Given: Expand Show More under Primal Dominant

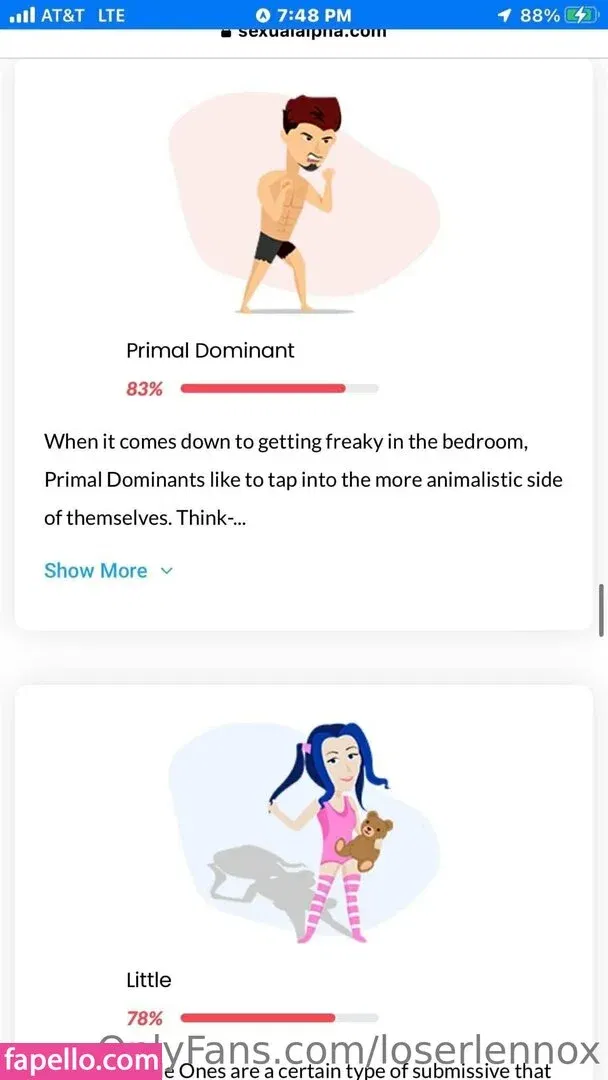Looking at the screenshot, I should click(x=108, y=570).
